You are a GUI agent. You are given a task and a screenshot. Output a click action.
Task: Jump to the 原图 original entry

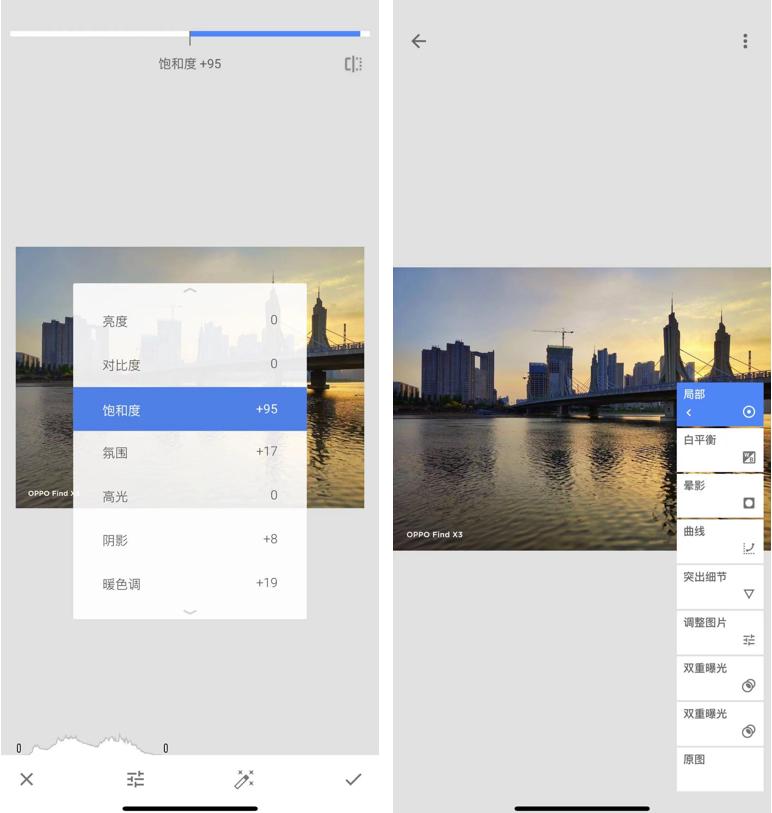pos(719,768)
